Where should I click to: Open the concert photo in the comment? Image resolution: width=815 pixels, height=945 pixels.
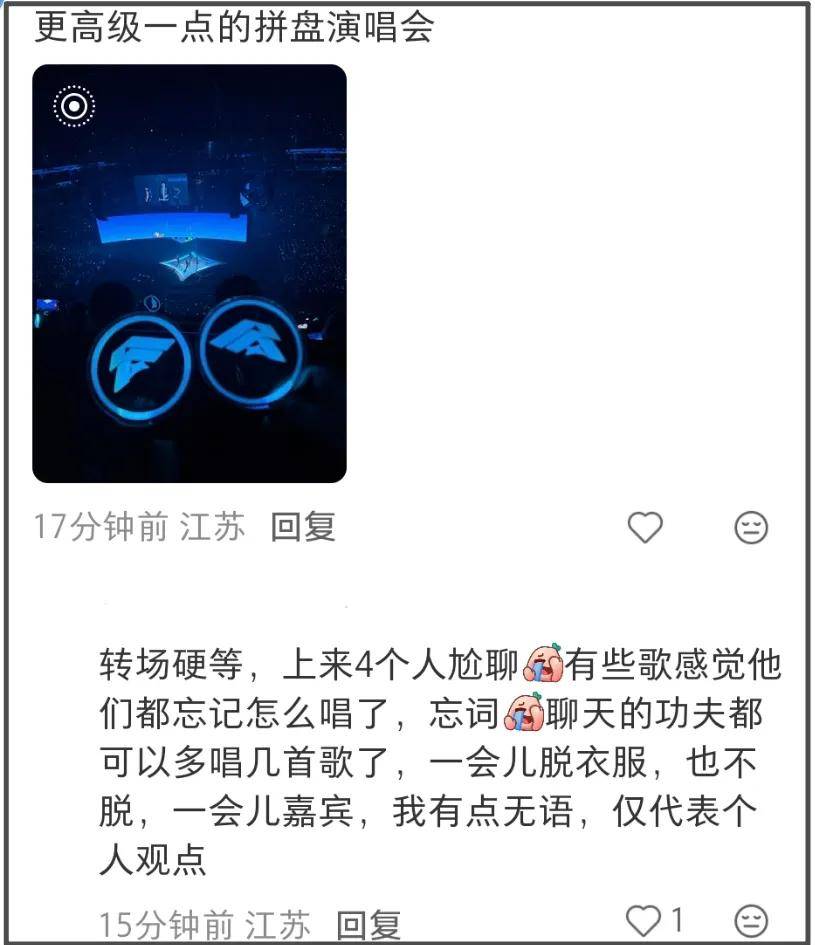tap(189, 274)
